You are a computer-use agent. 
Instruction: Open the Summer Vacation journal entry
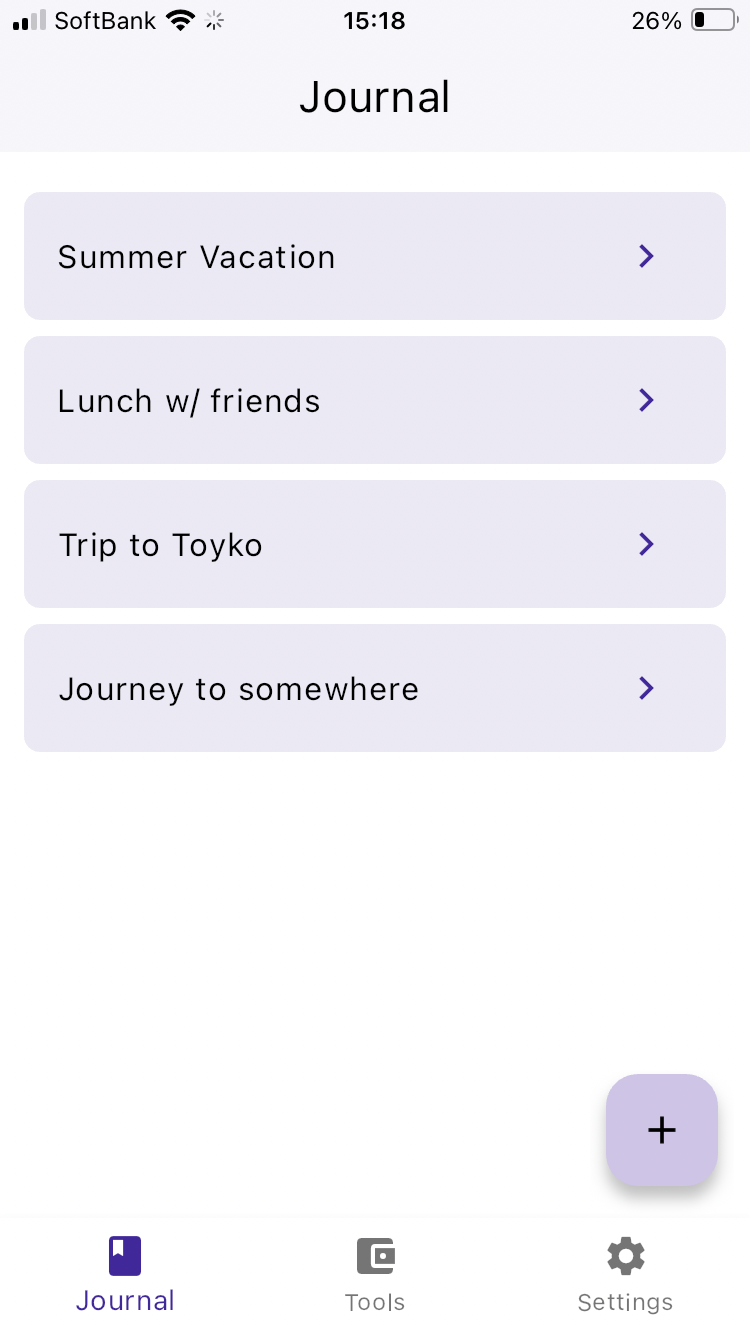tap(375, 256)
